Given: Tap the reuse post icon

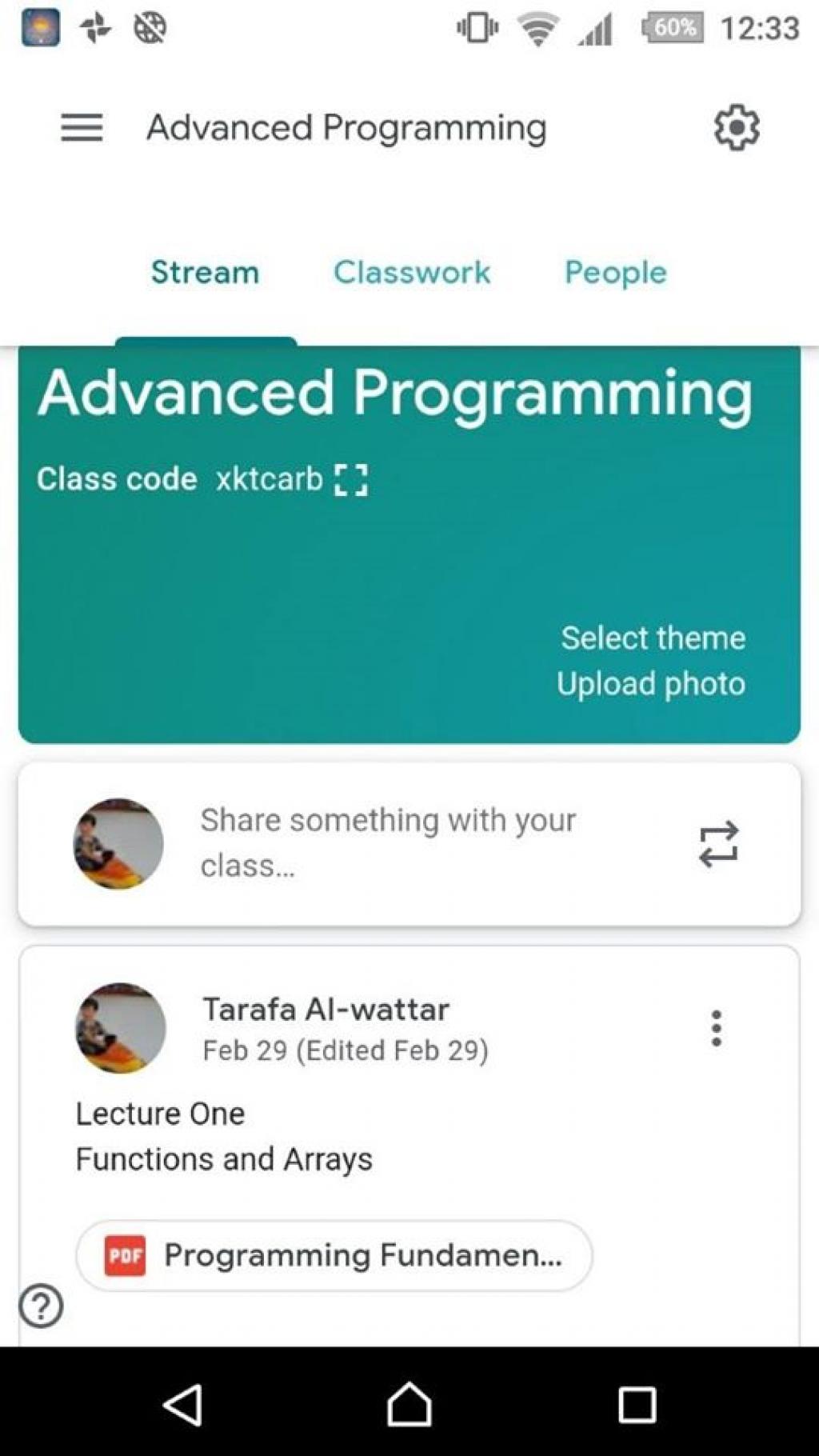Looking at the screenshot, I should tap(717, 844).
